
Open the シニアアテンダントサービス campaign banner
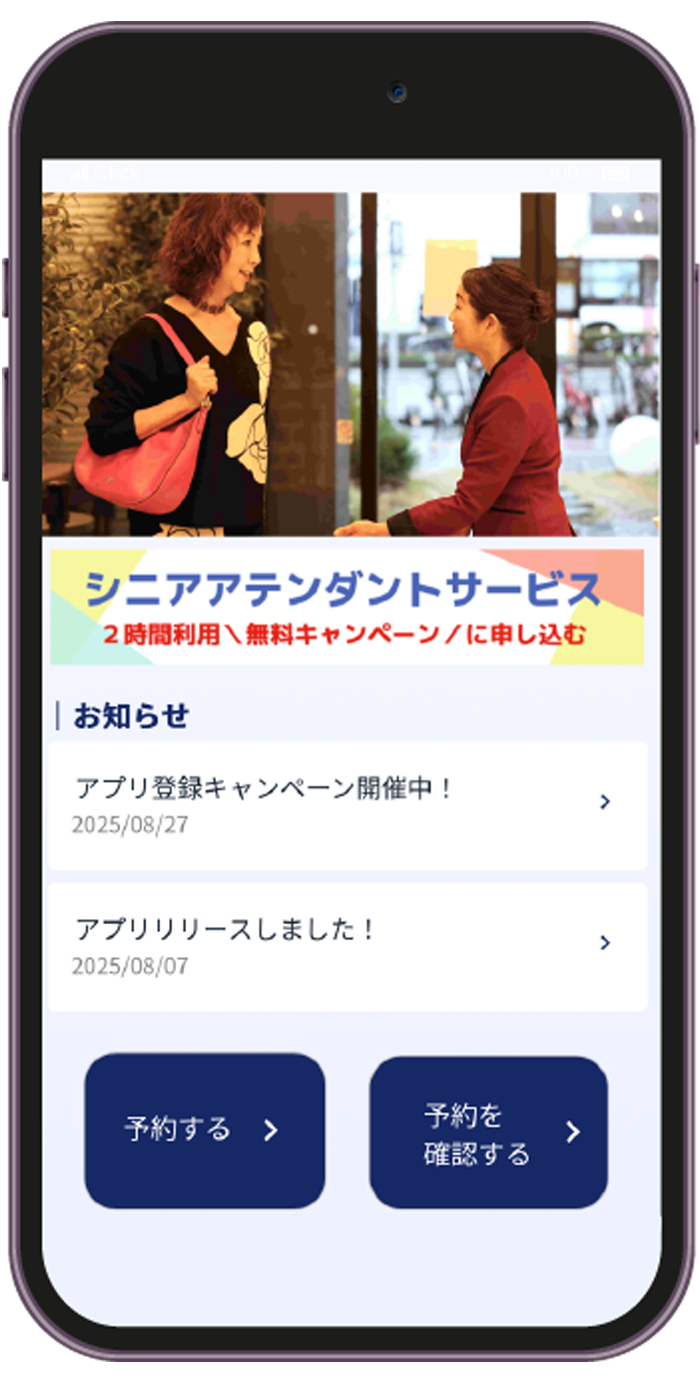(347, 606)
